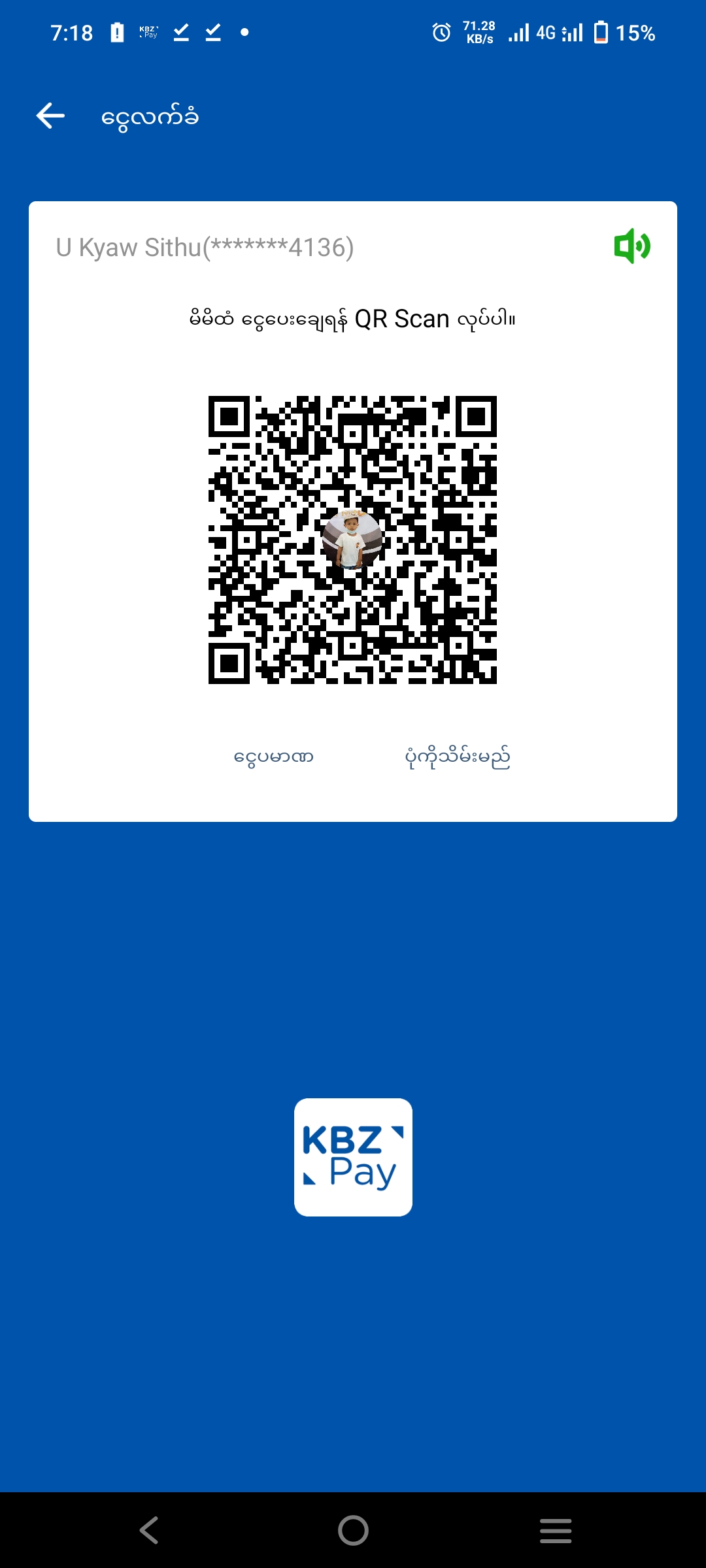Go back using the top-left arrow
This screenshot has height=1568, width=706.
[50, 116]
